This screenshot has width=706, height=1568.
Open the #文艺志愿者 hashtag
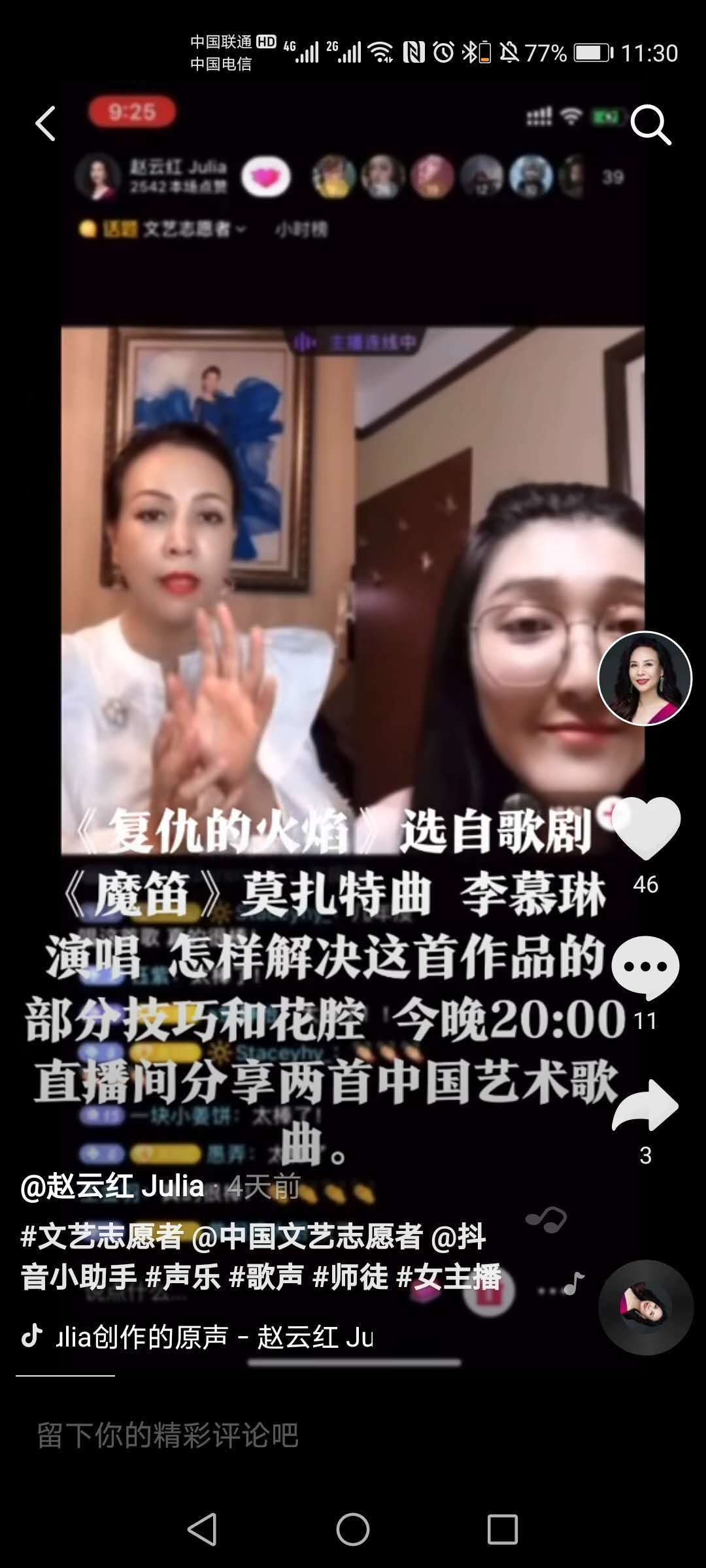[102, 1236]
